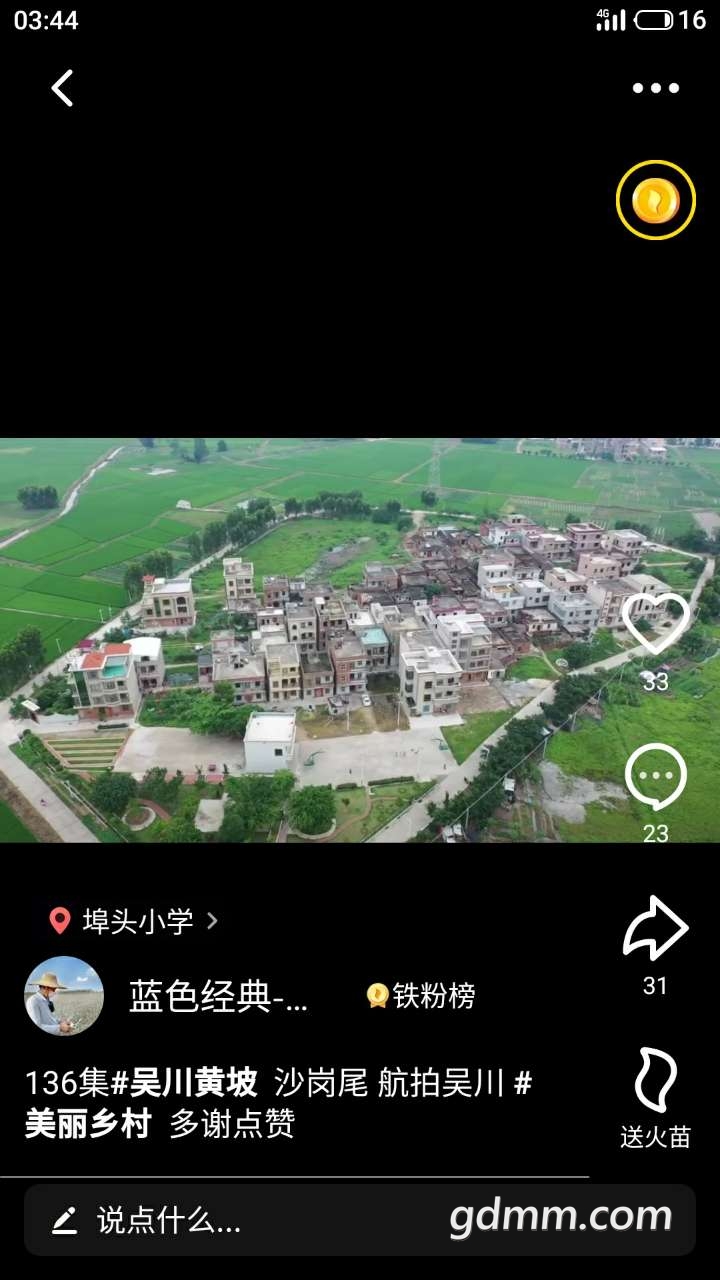
Task: Open the comments bubble icon
Action: (655, 777)
